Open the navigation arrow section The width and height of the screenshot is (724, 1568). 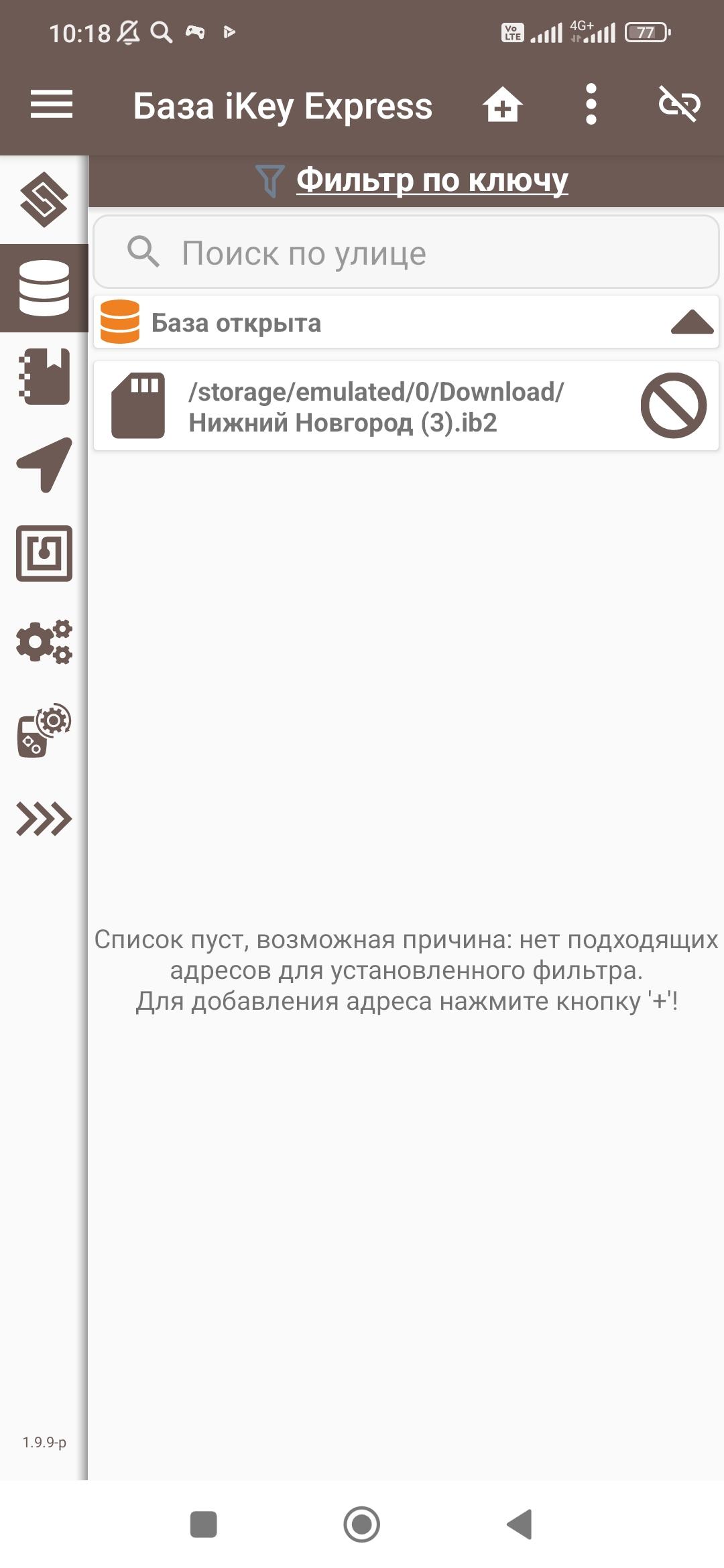[x=44, y=465]
